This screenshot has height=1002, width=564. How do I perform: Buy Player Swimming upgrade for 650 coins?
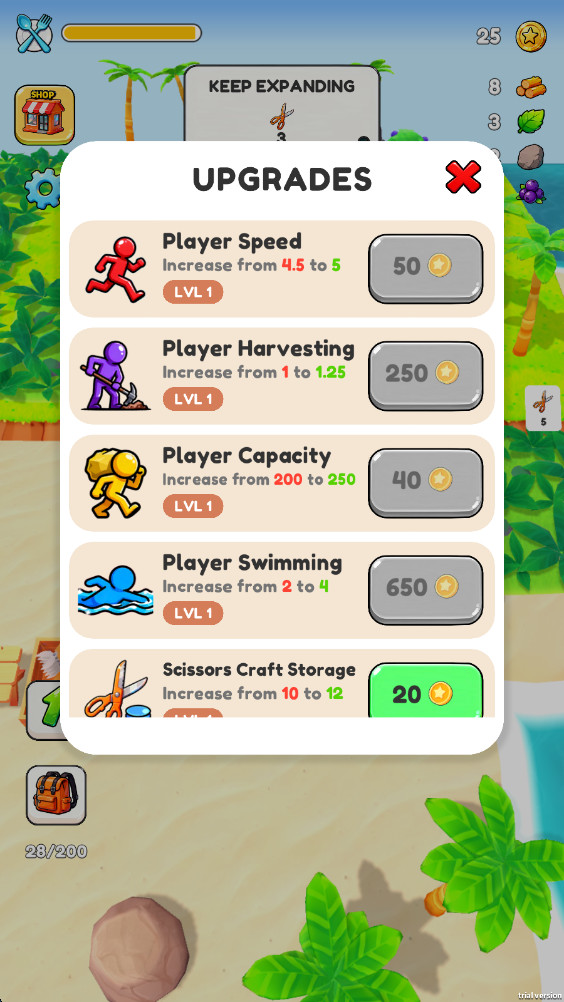425,589
